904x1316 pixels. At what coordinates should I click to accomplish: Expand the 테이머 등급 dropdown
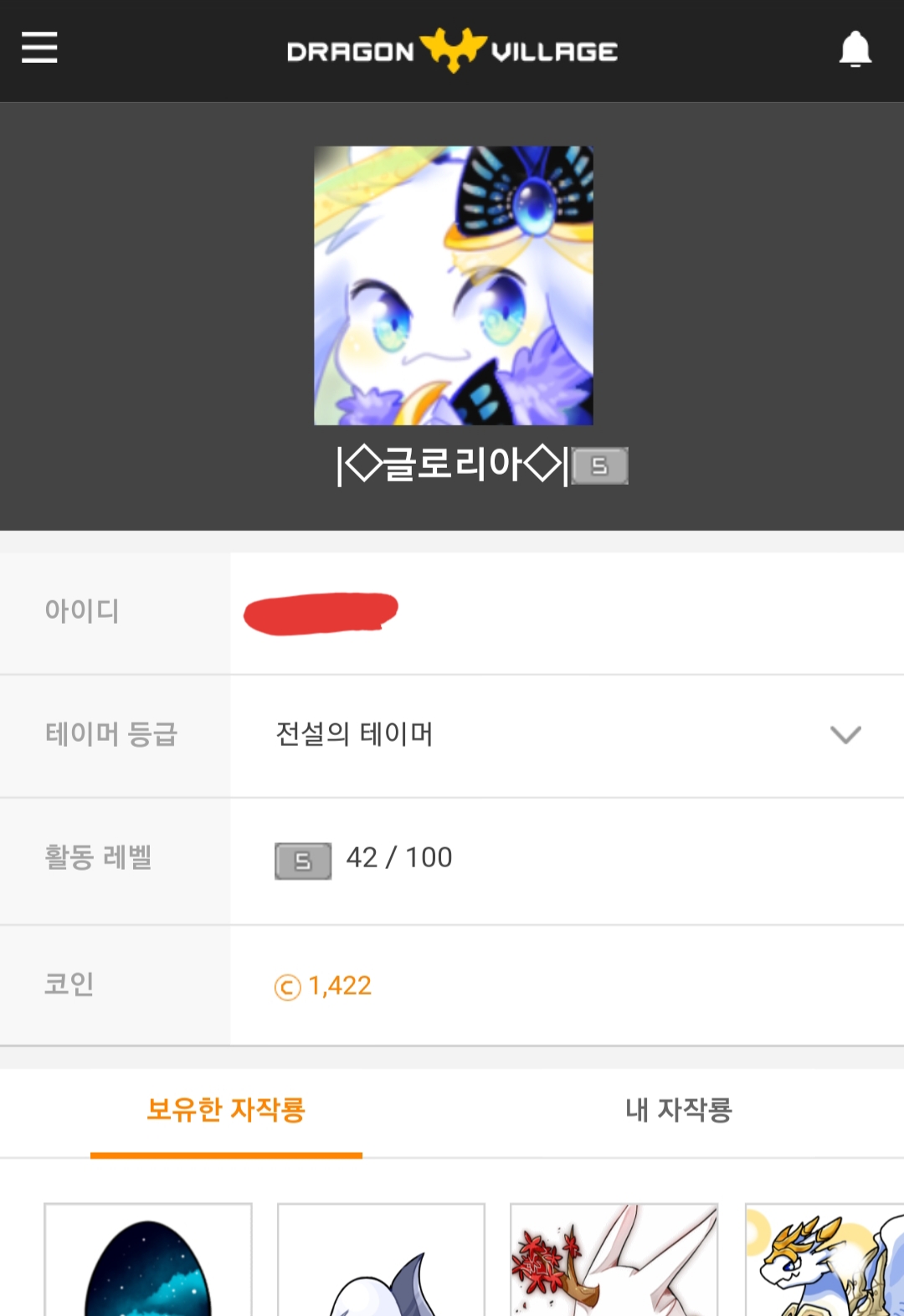[845, 735]
